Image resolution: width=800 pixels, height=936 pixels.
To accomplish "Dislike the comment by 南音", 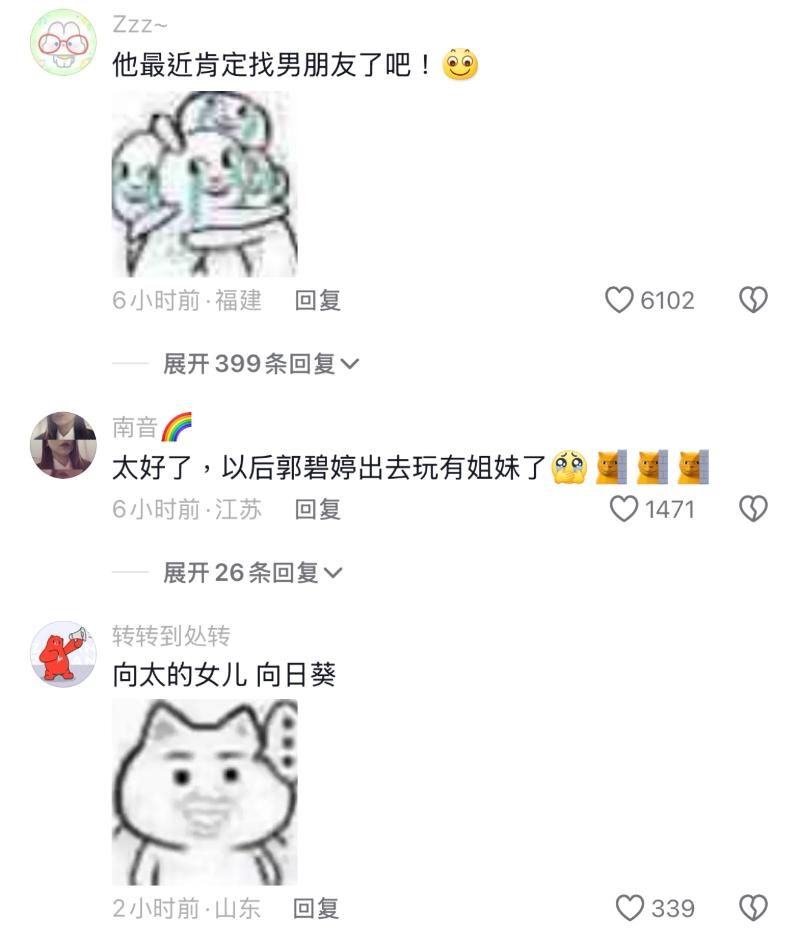I will [752, 509].
